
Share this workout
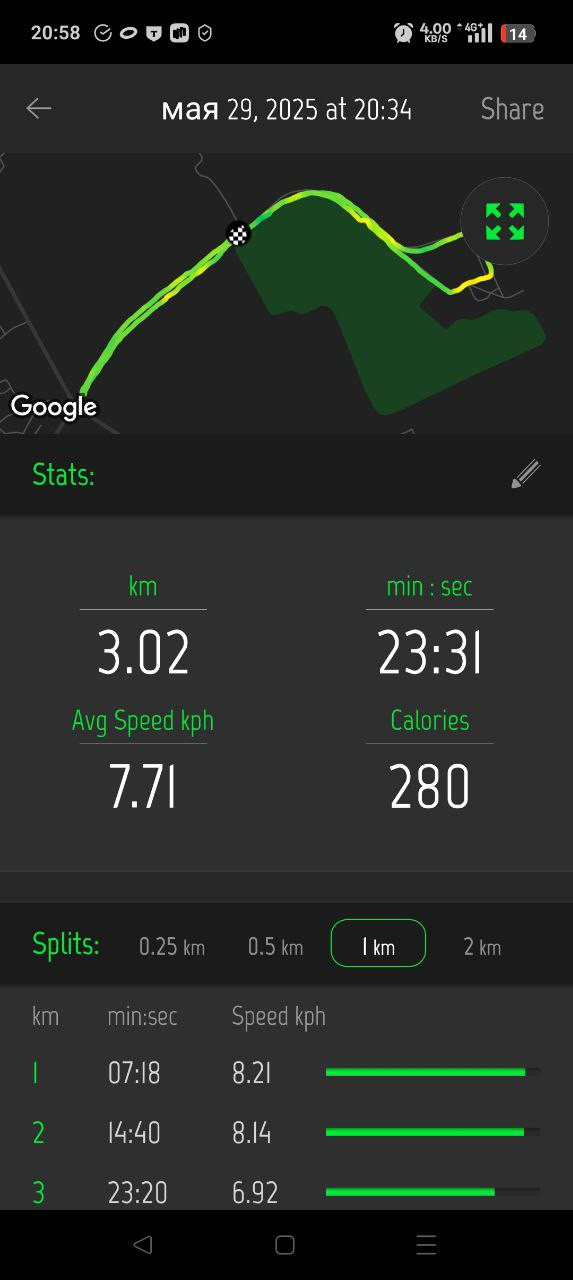point(512,109)
